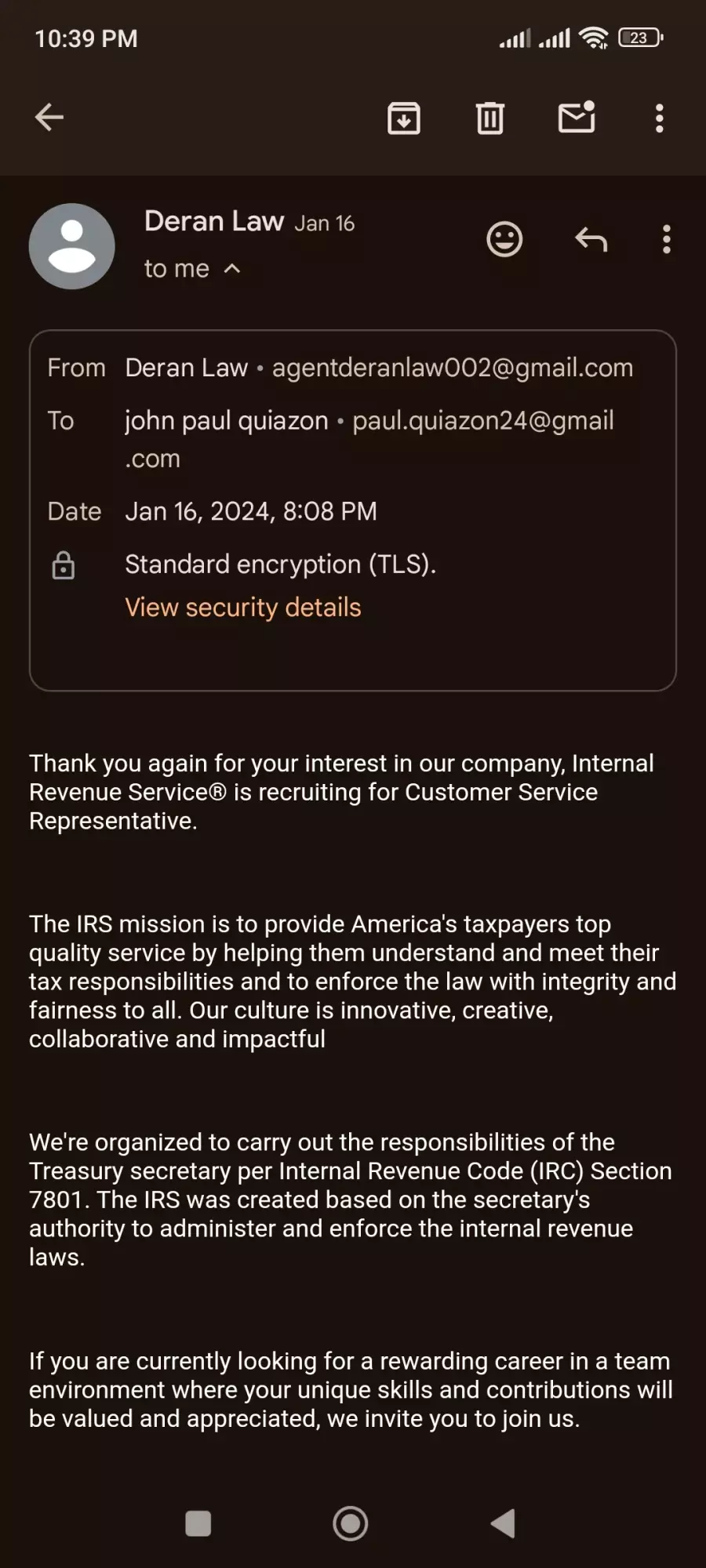View security details link
The height and width of the screenshot is (1568, 706).
pos(243,608)
